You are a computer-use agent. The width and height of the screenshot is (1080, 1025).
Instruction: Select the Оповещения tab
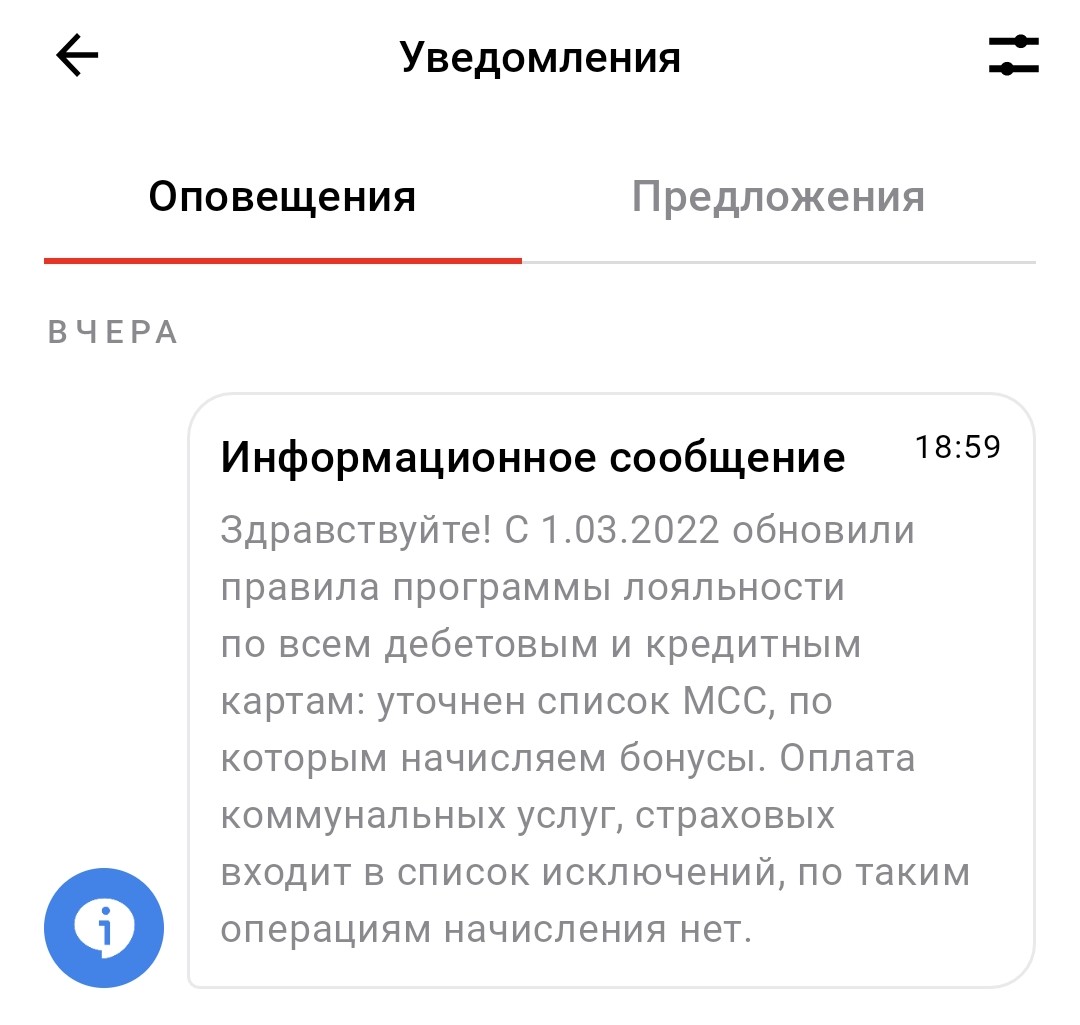click(x=282, y=197)
